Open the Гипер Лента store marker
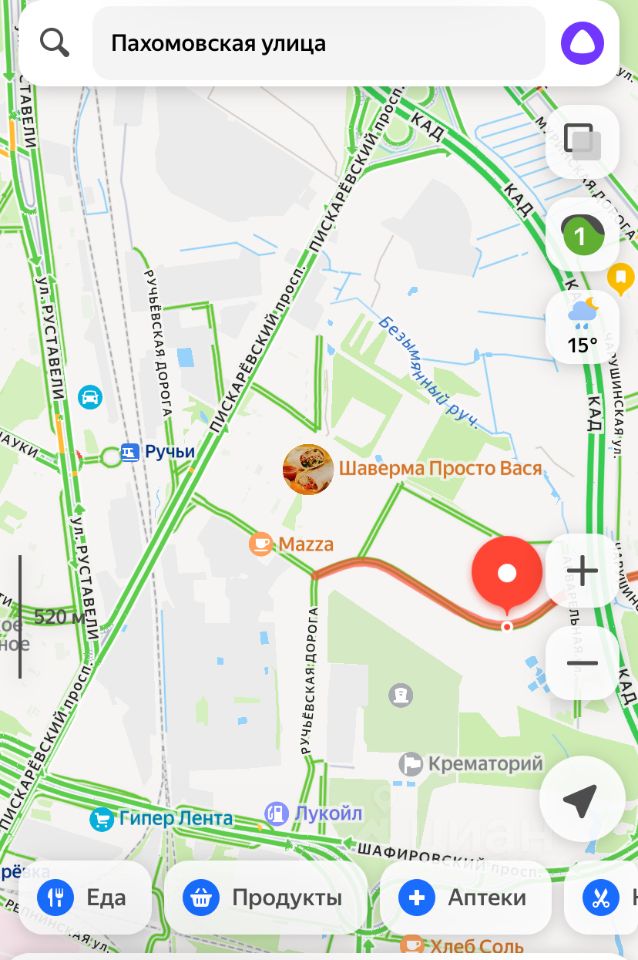This screenshot has width=638, height=960. pyautogui.click(x=101, y=819)
